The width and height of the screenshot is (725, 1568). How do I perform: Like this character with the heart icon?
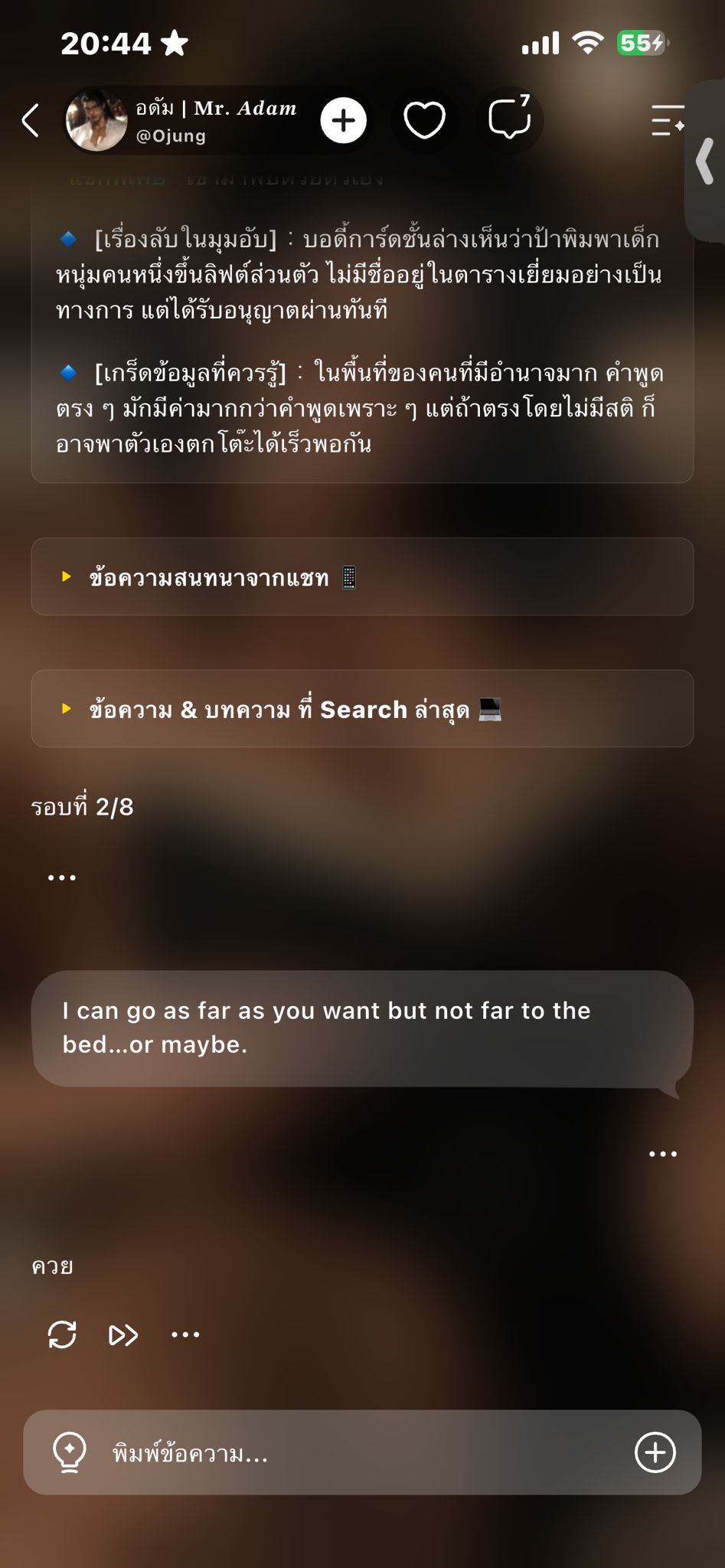[424, 120]
